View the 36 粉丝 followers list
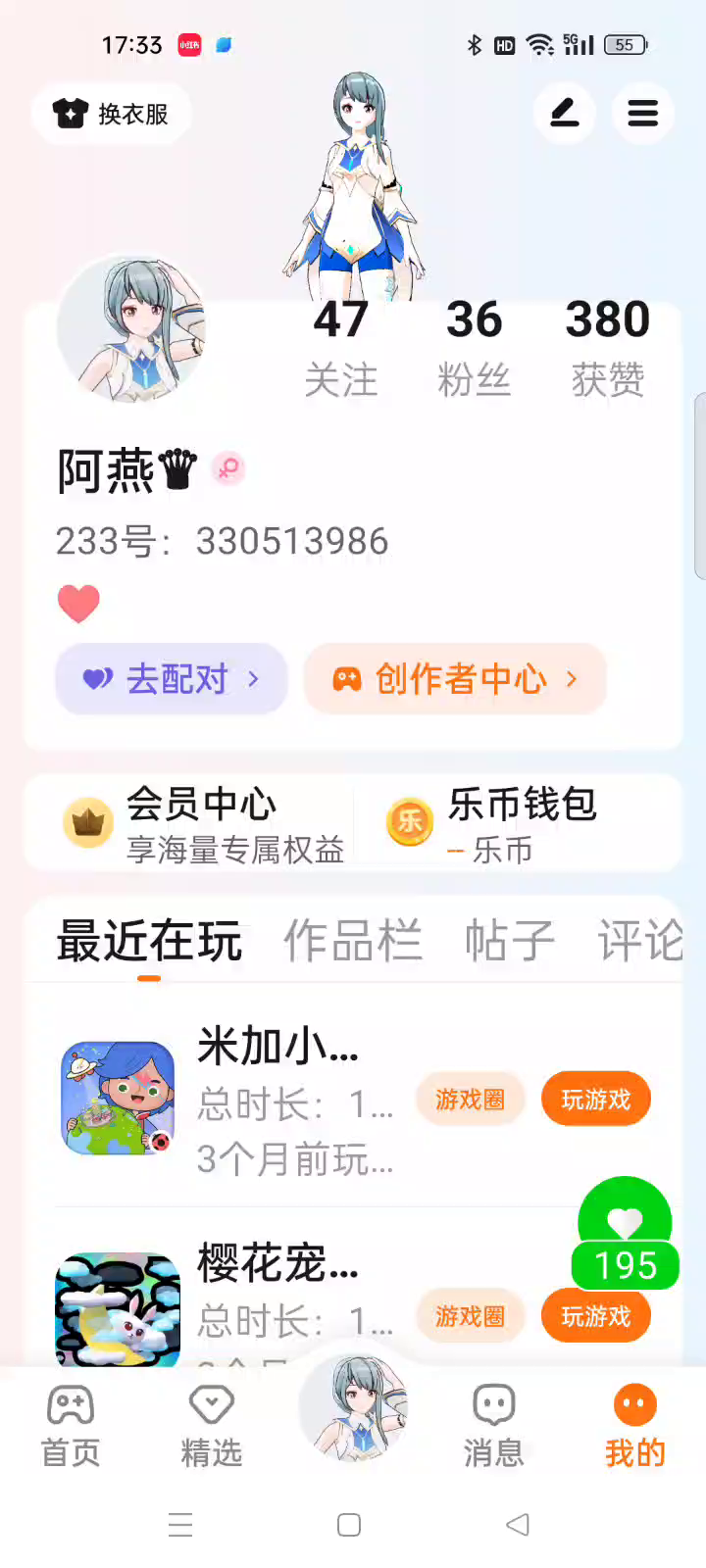706x1568 pixels. pos(474,348)
